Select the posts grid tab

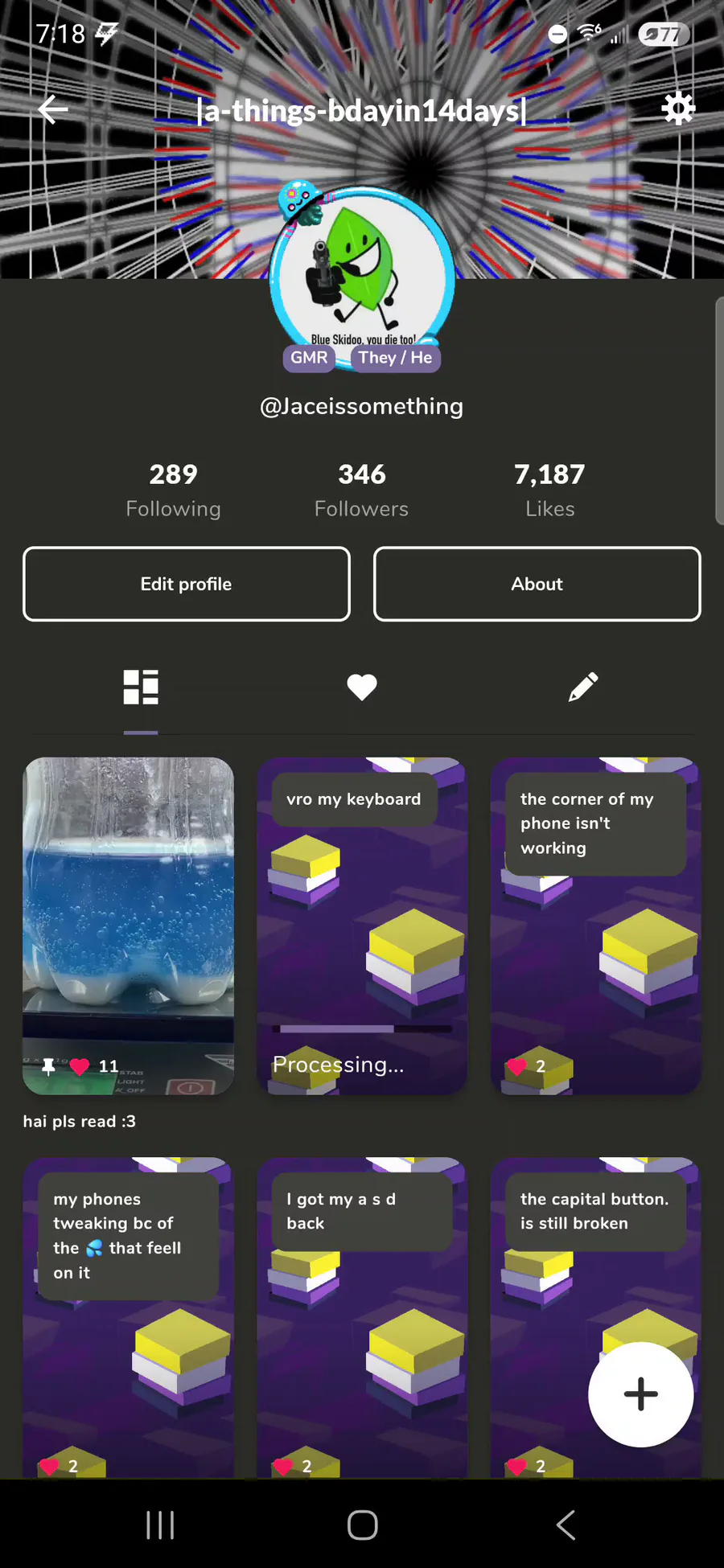click(141, 688)
